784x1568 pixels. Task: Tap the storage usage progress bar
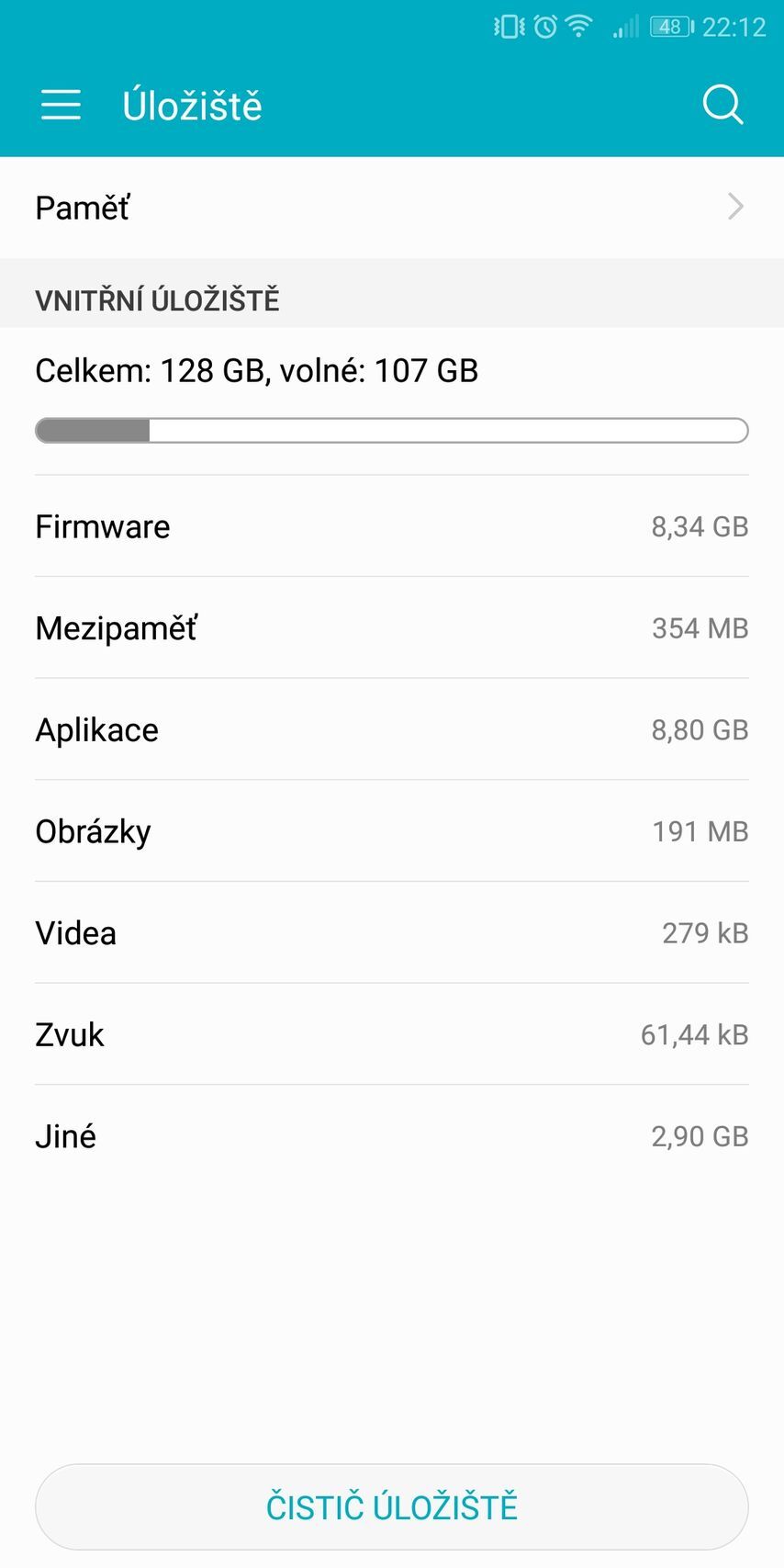pyautogui.click(x=392, y=430)
